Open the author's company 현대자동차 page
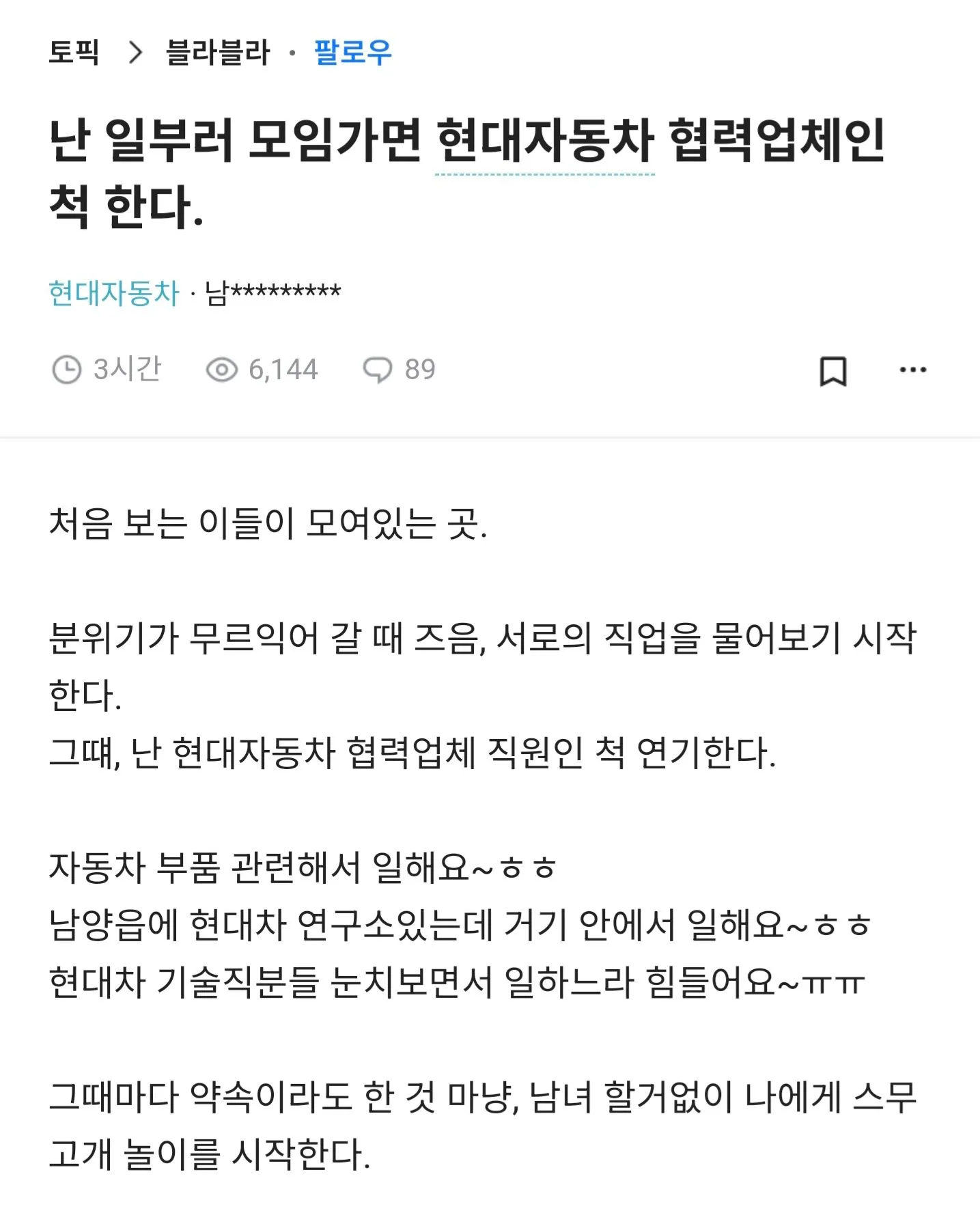980x1224 pixels. coord(113,293)
